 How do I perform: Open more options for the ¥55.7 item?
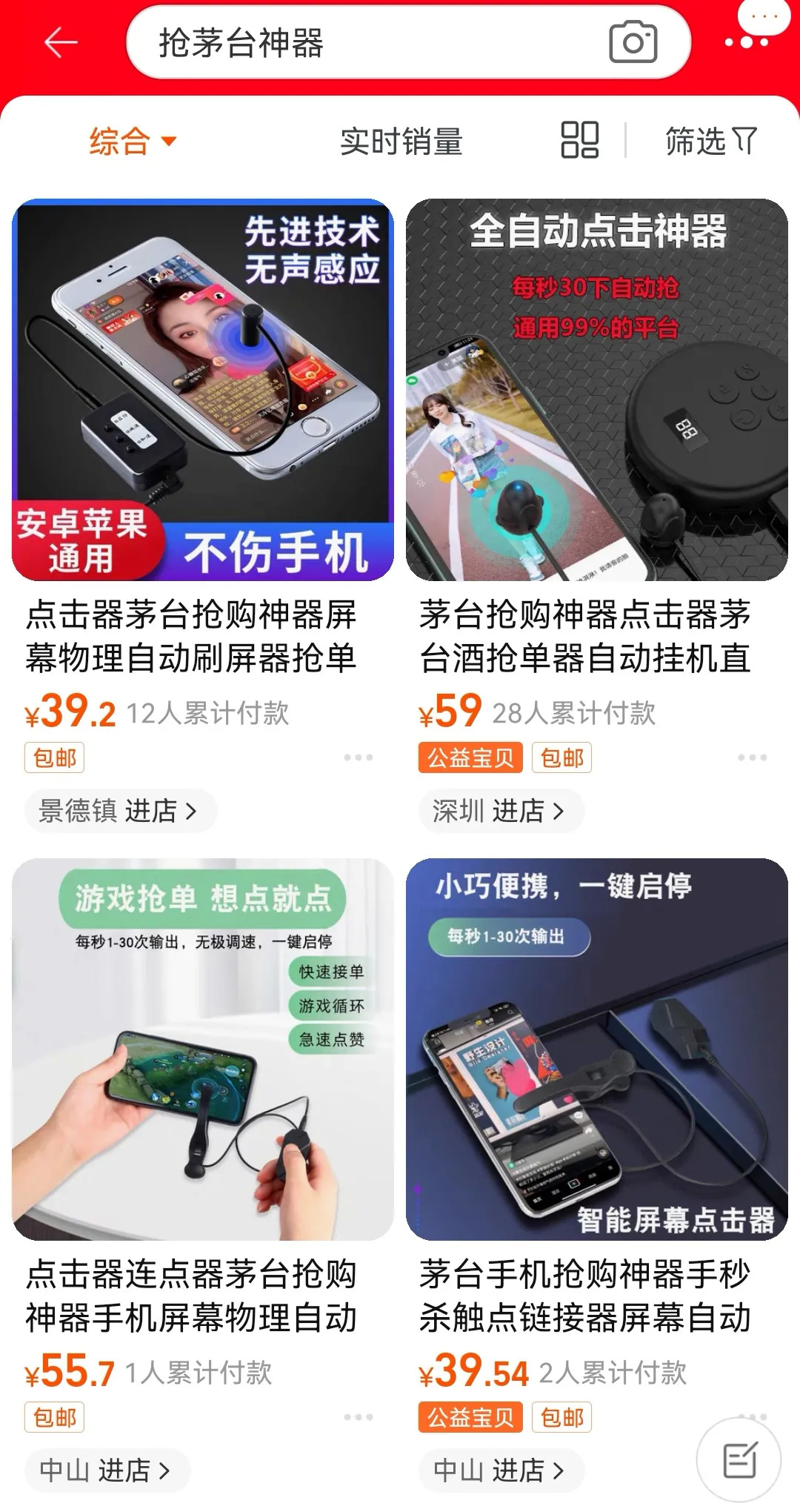[359, 1417]
